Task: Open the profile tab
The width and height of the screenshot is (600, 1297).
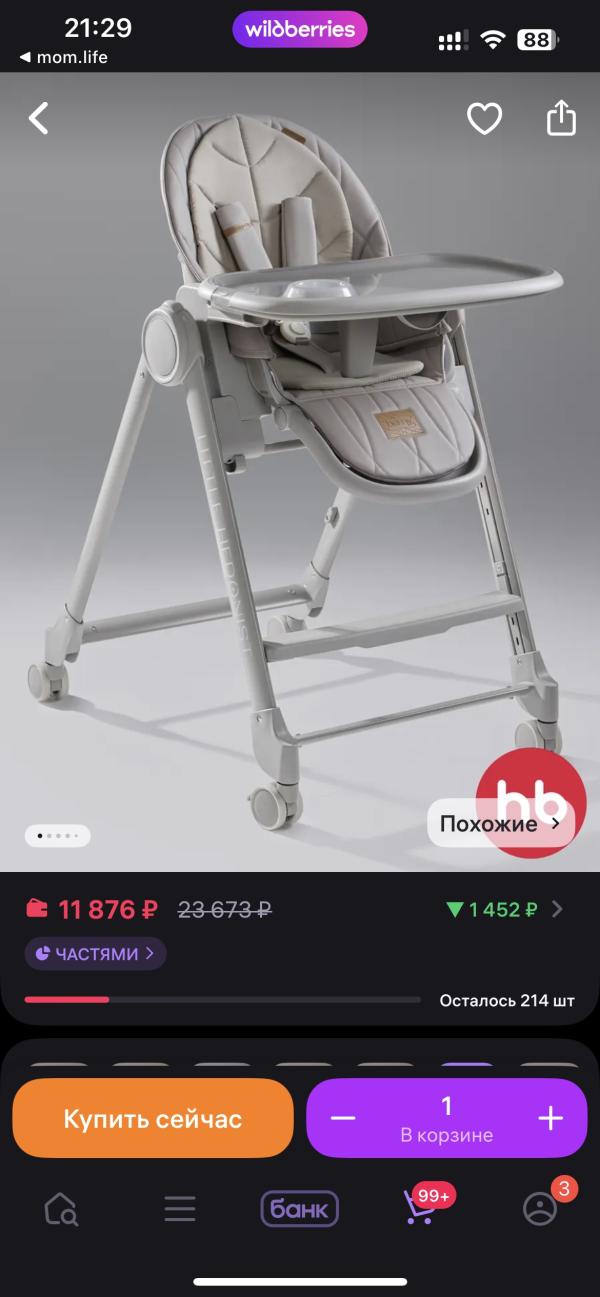Action: click(540, 1209)
